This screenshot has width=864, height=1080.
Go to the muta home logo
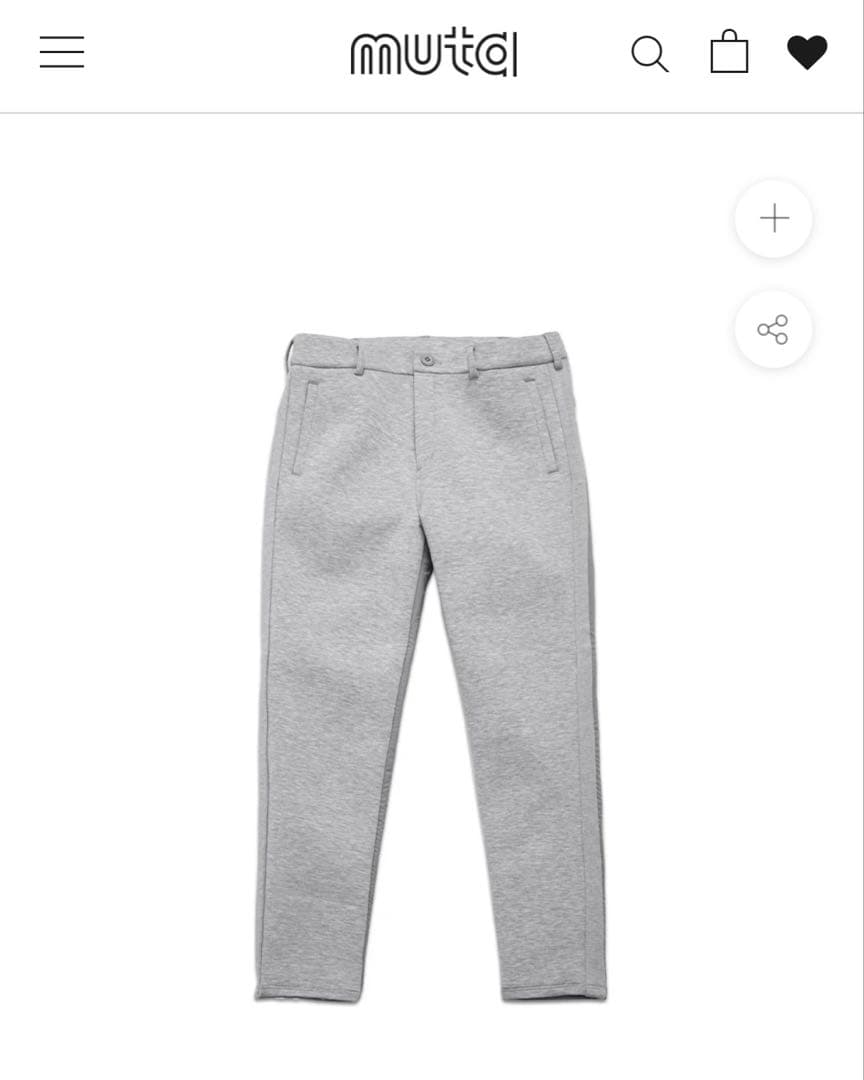pos(433,54)
